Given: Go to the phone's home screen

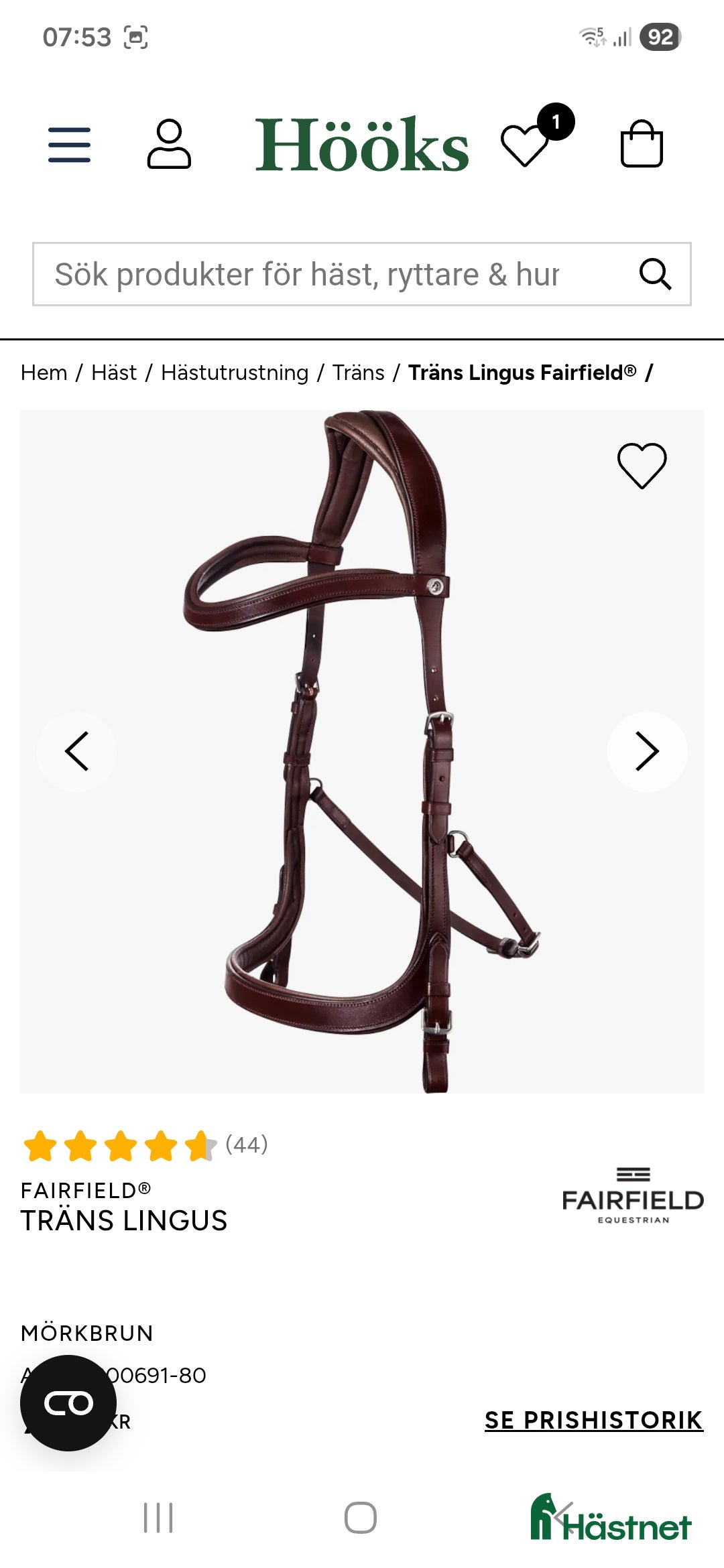Looking at the screenshot, I should (361, 1518).
